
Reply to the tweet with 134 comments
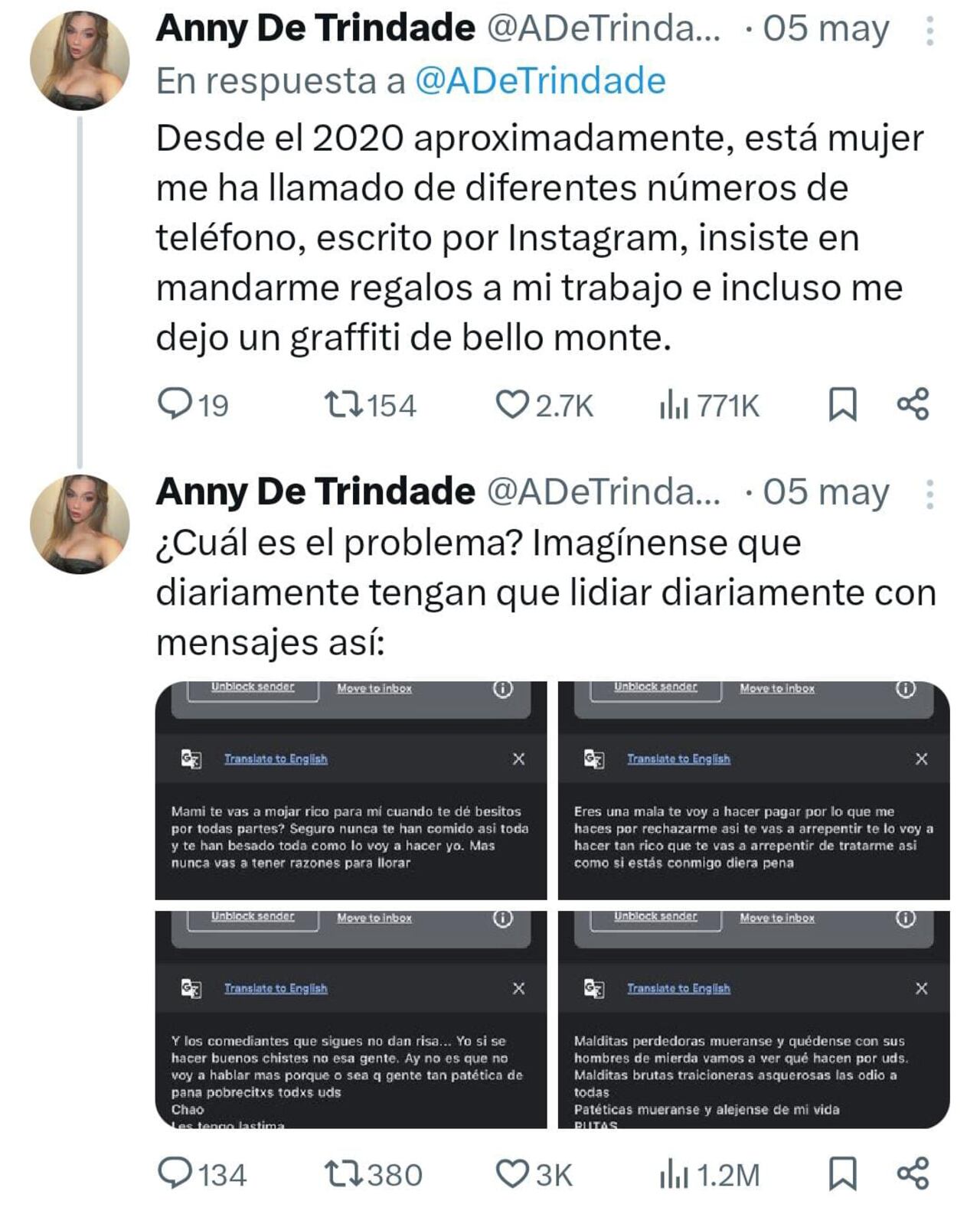tap(175, 1173)
